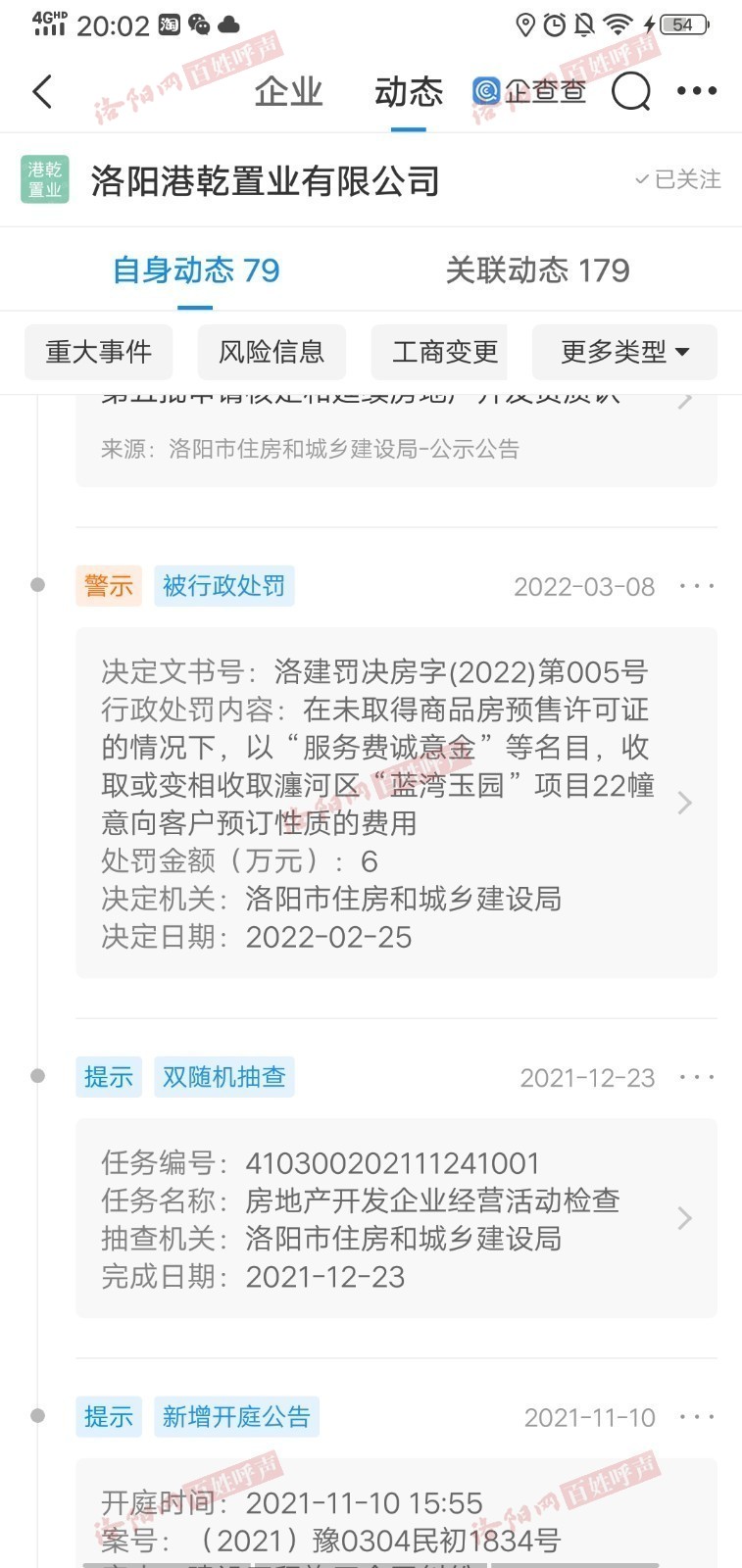Open the 双随机抽查 inspection card

[x=396, y=1218]
